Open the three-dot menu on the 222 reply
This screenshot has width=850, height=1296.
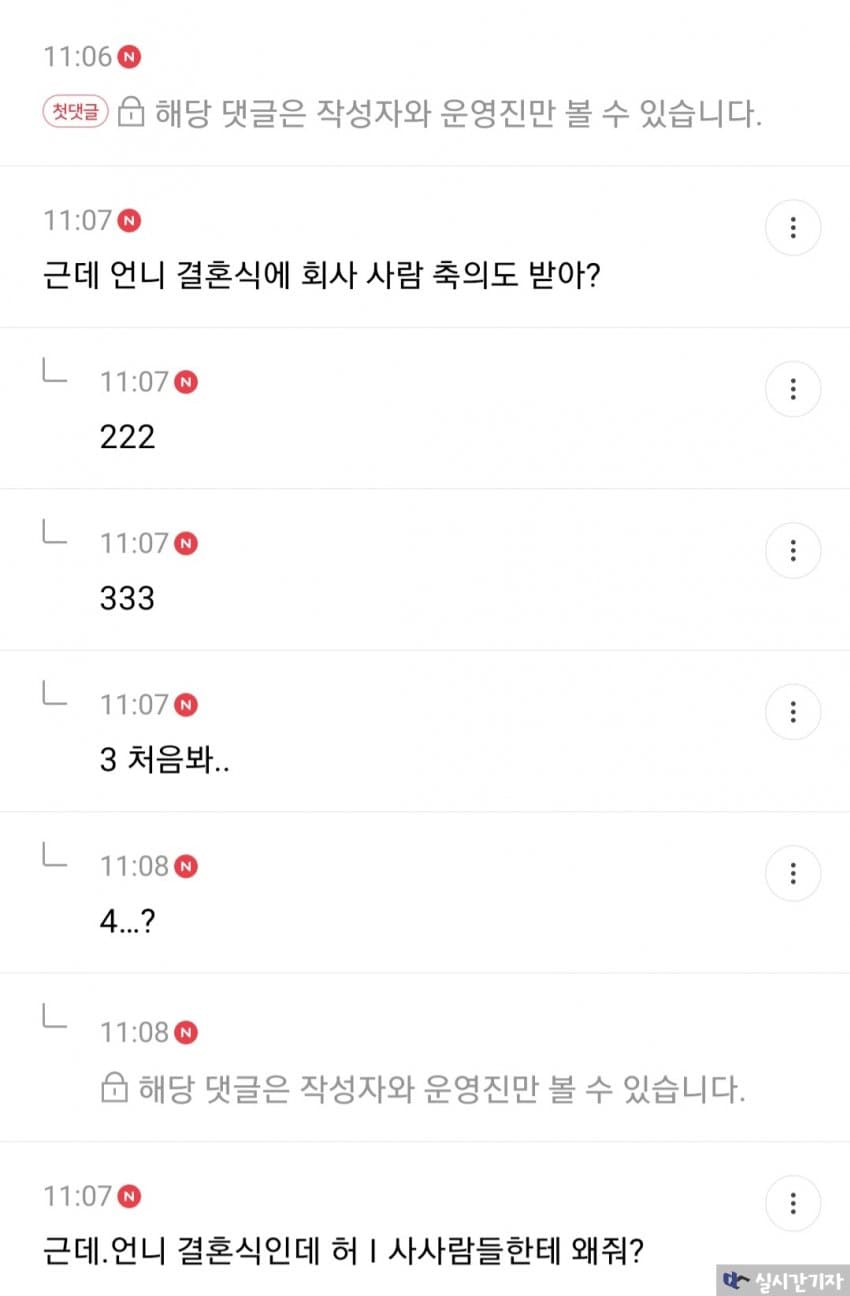[793, 389]
